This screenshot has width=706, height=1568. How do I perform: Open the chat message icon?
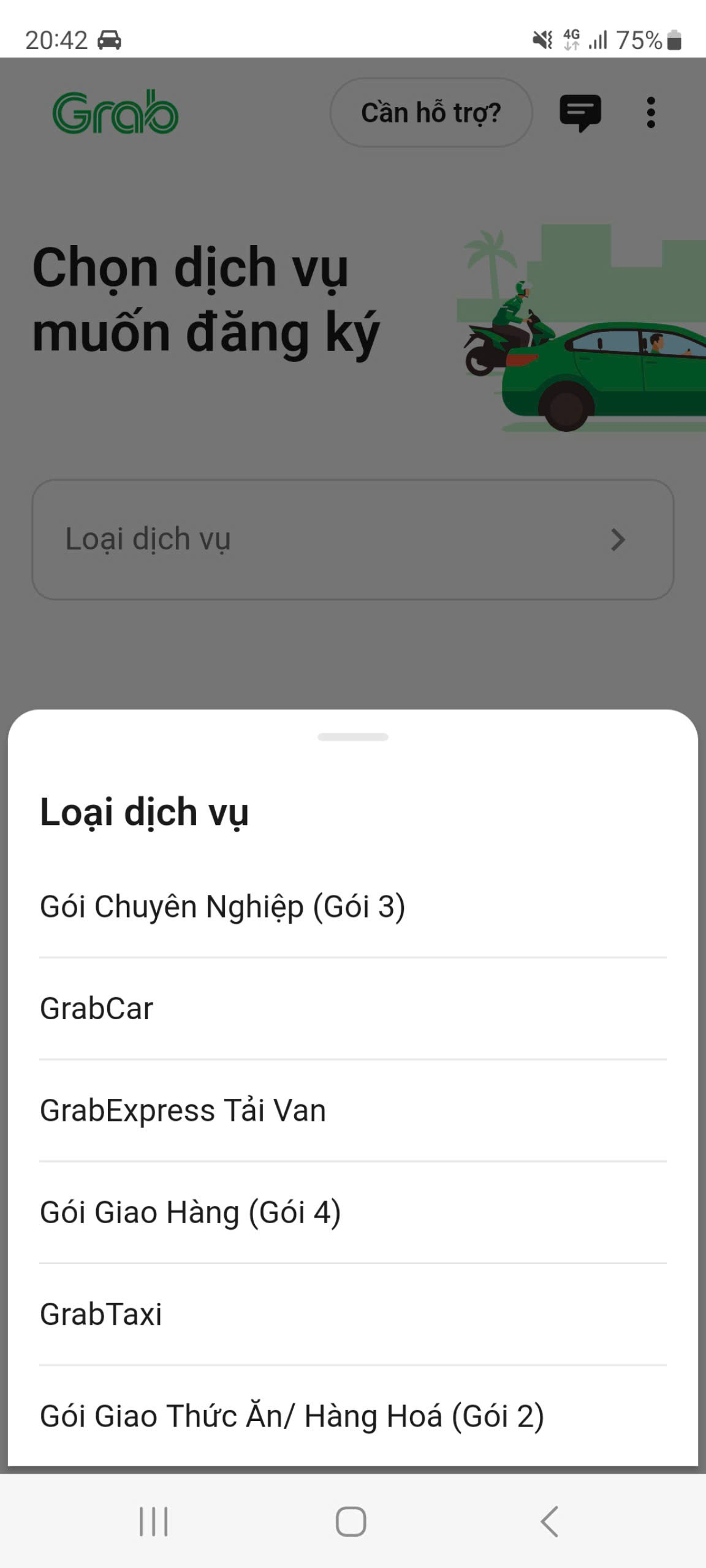tap(580, 113)
